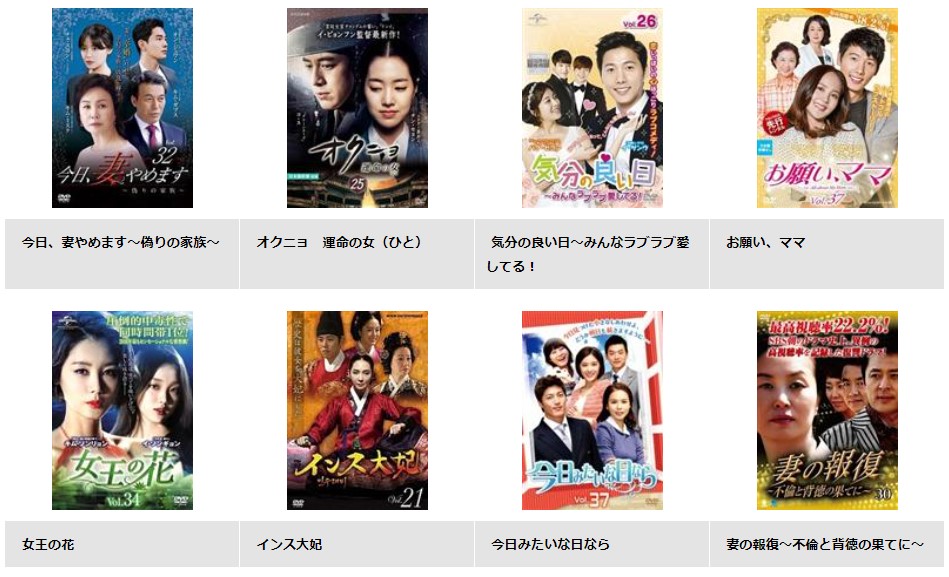Screen dimensions: 949x577
Task: Select the オクニョ 運命の女 cover
Action: [357, 108]
